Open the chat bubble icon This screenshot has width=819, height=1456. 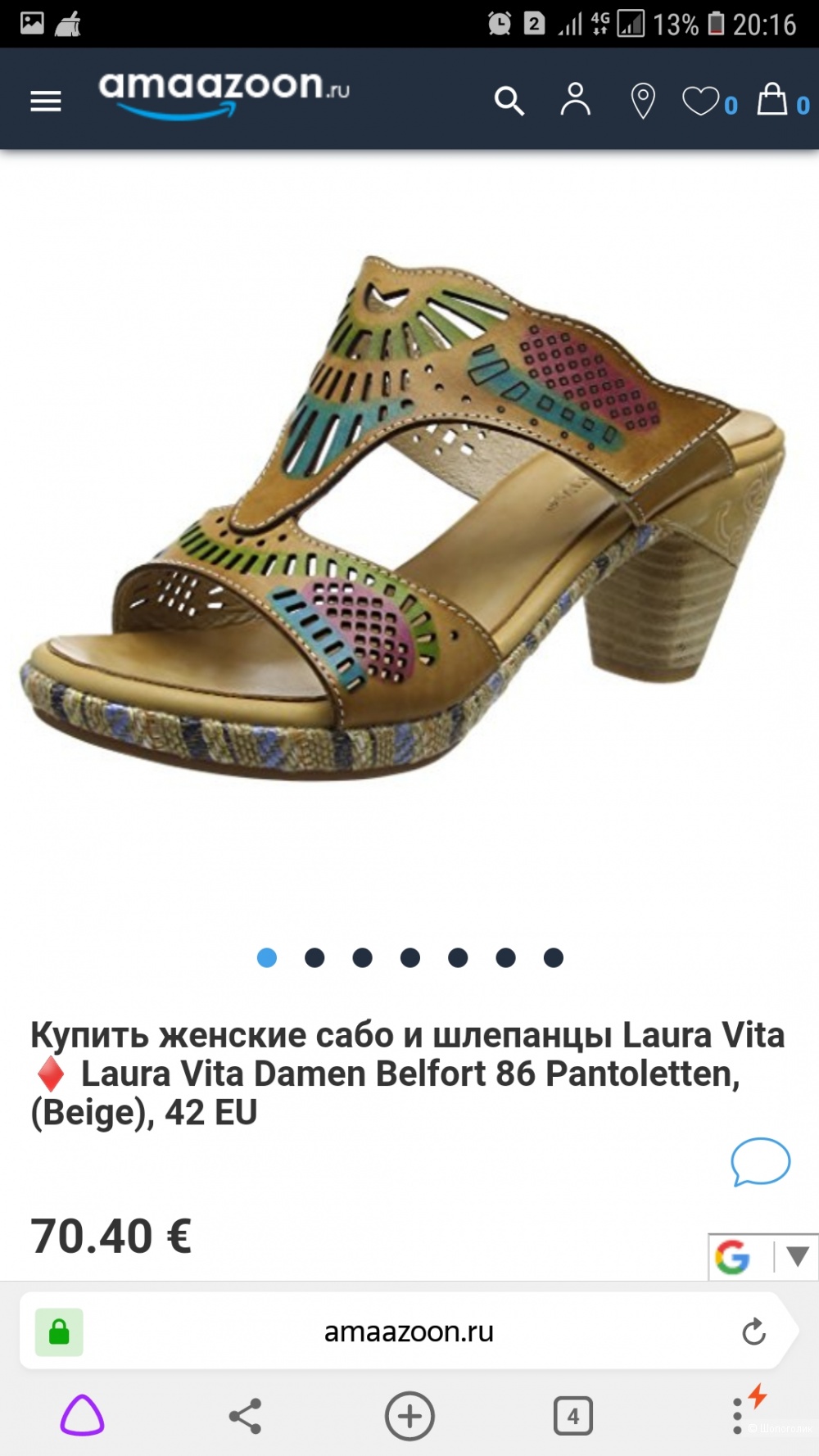760,1162
